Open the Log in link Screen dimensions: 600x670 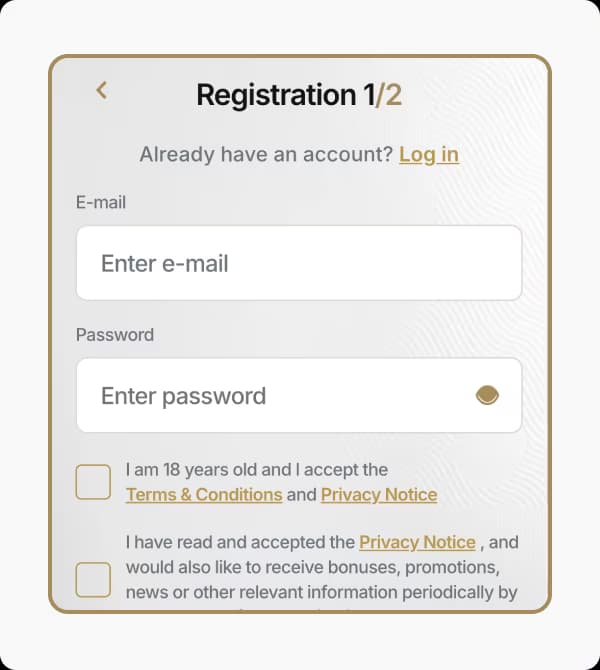point(428,154)
